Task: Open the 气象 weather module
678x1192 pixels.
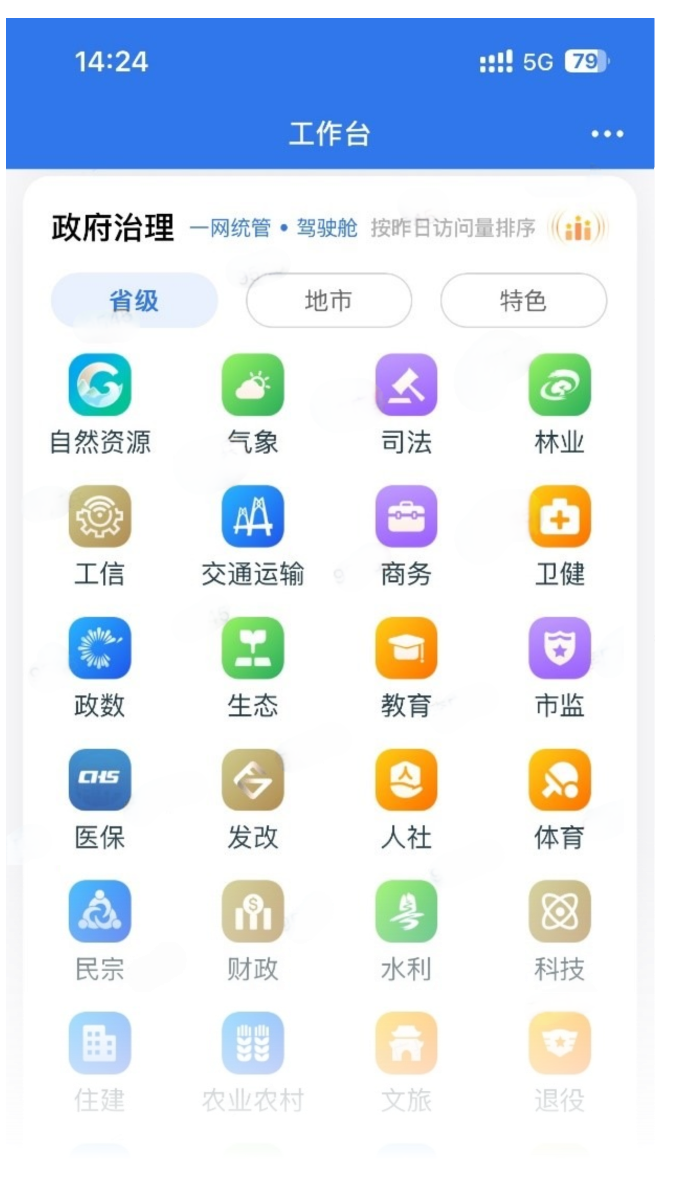Action: point(253,385)
